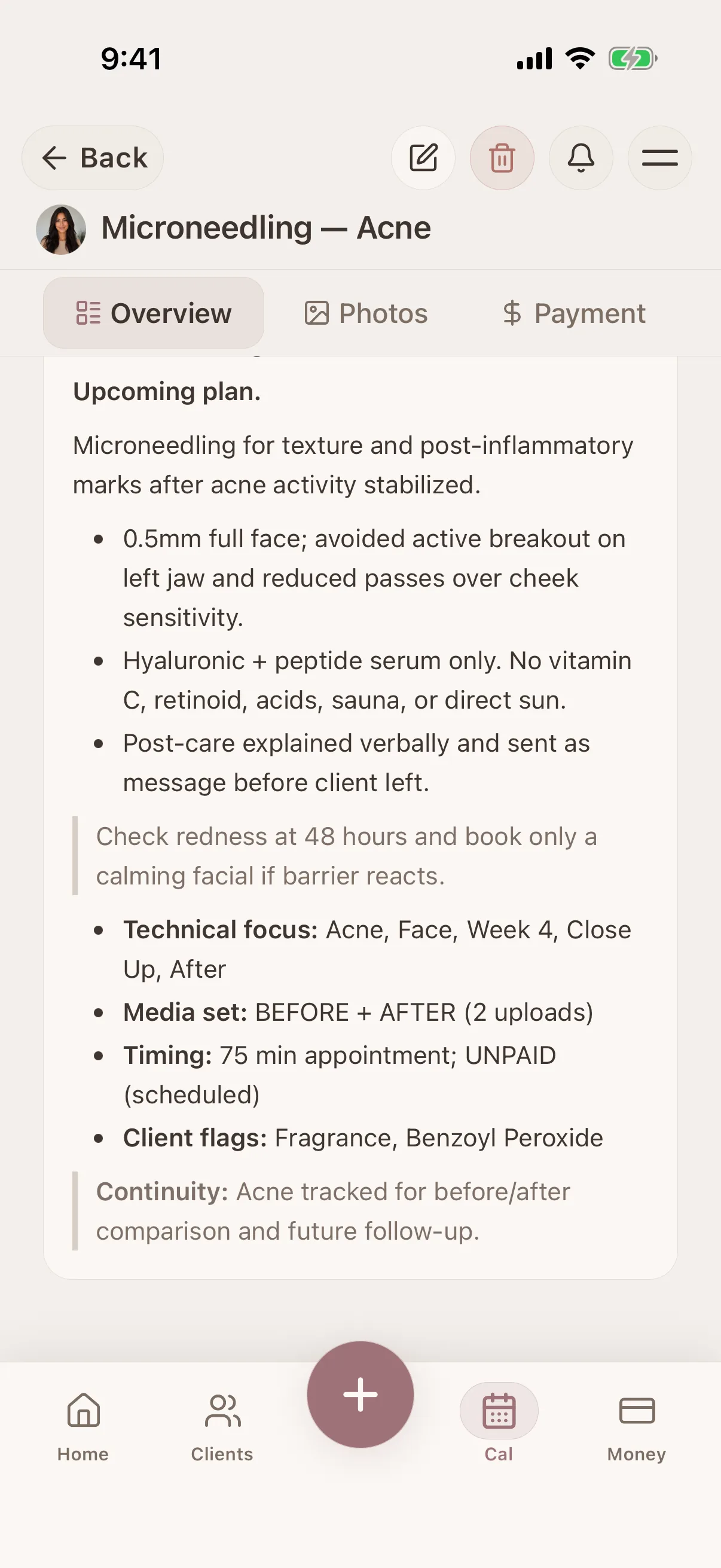Switch to the Payment tab
This screenshot has width=721, height=1568.
coord(574,313)
